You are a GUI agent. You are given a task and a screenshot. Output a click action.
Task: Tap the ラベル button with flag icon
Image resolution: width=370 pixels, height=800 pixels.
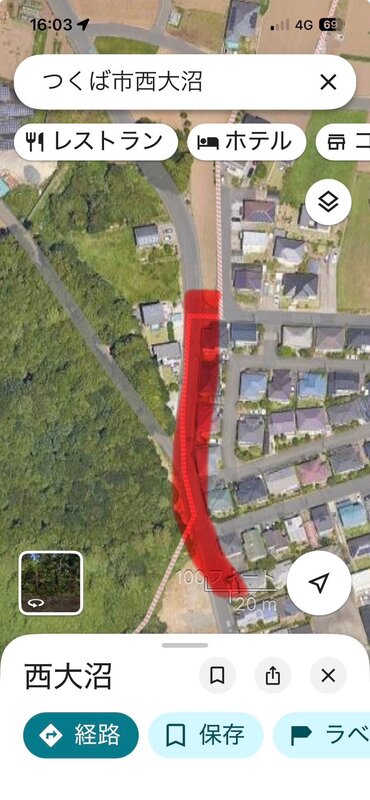[322, 735]
